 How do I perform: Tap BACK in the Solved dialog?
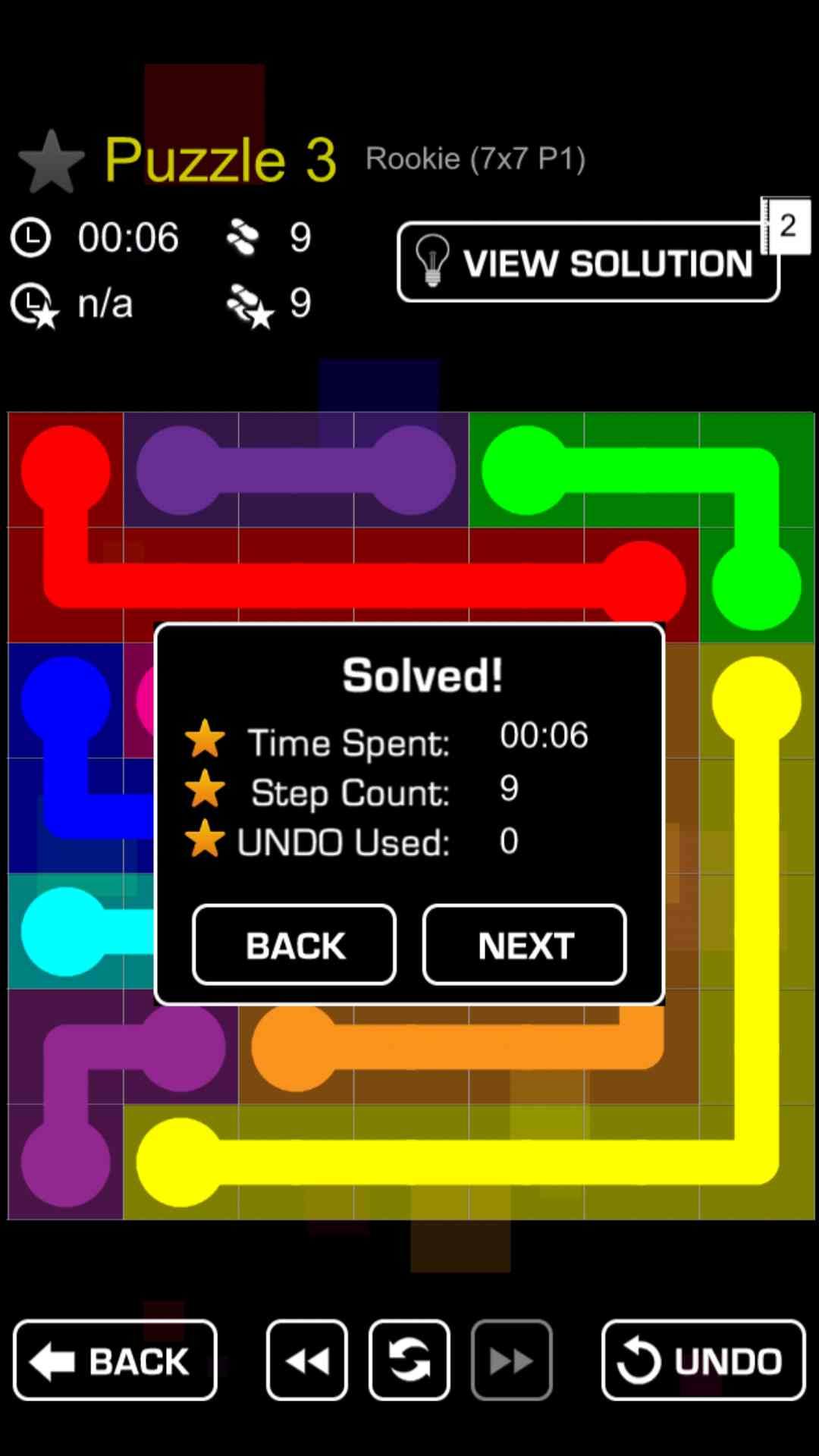[294, 945]
